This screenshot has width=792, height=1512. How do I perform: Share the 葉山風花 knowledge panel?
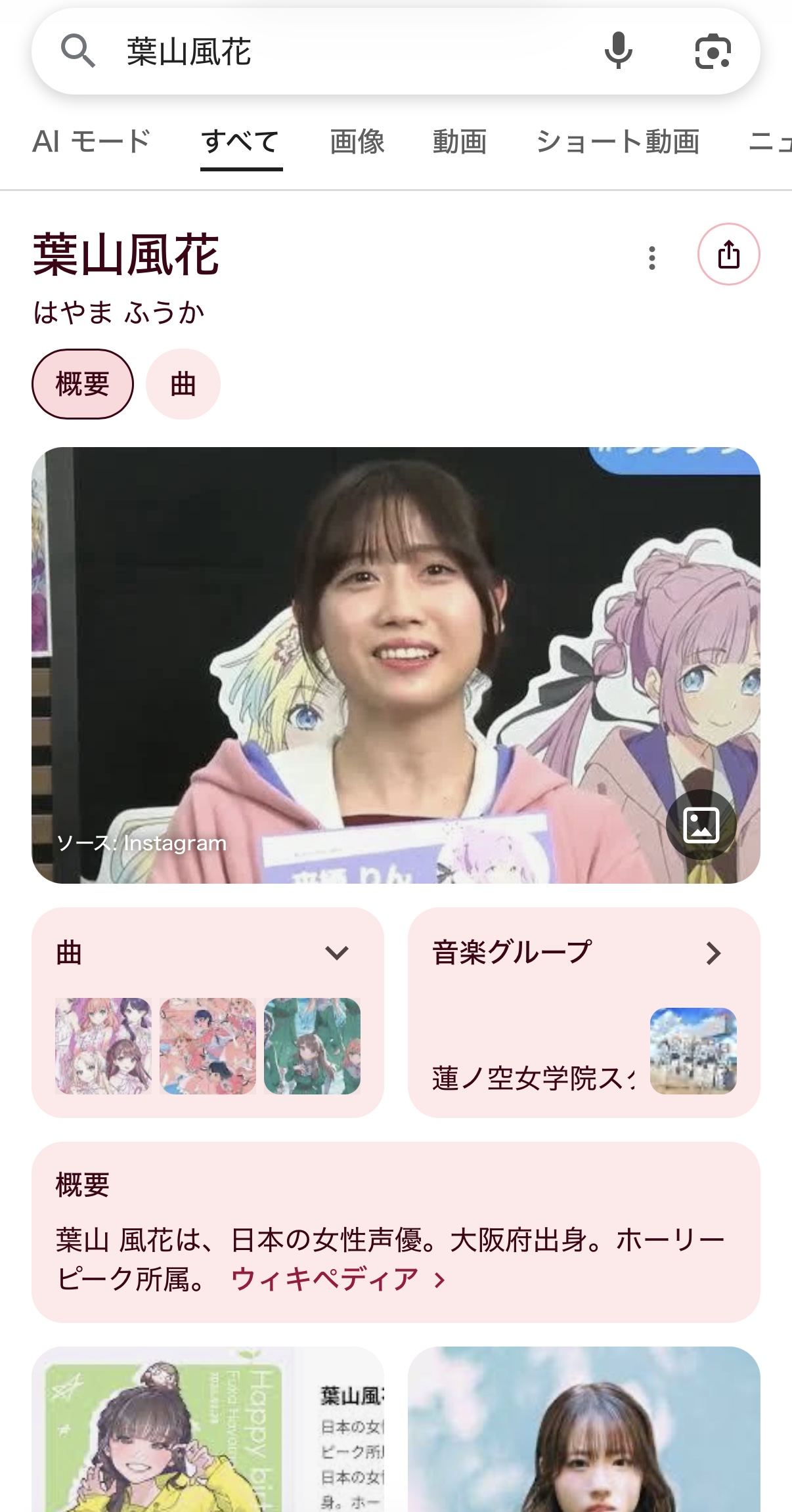coord(728,255)
